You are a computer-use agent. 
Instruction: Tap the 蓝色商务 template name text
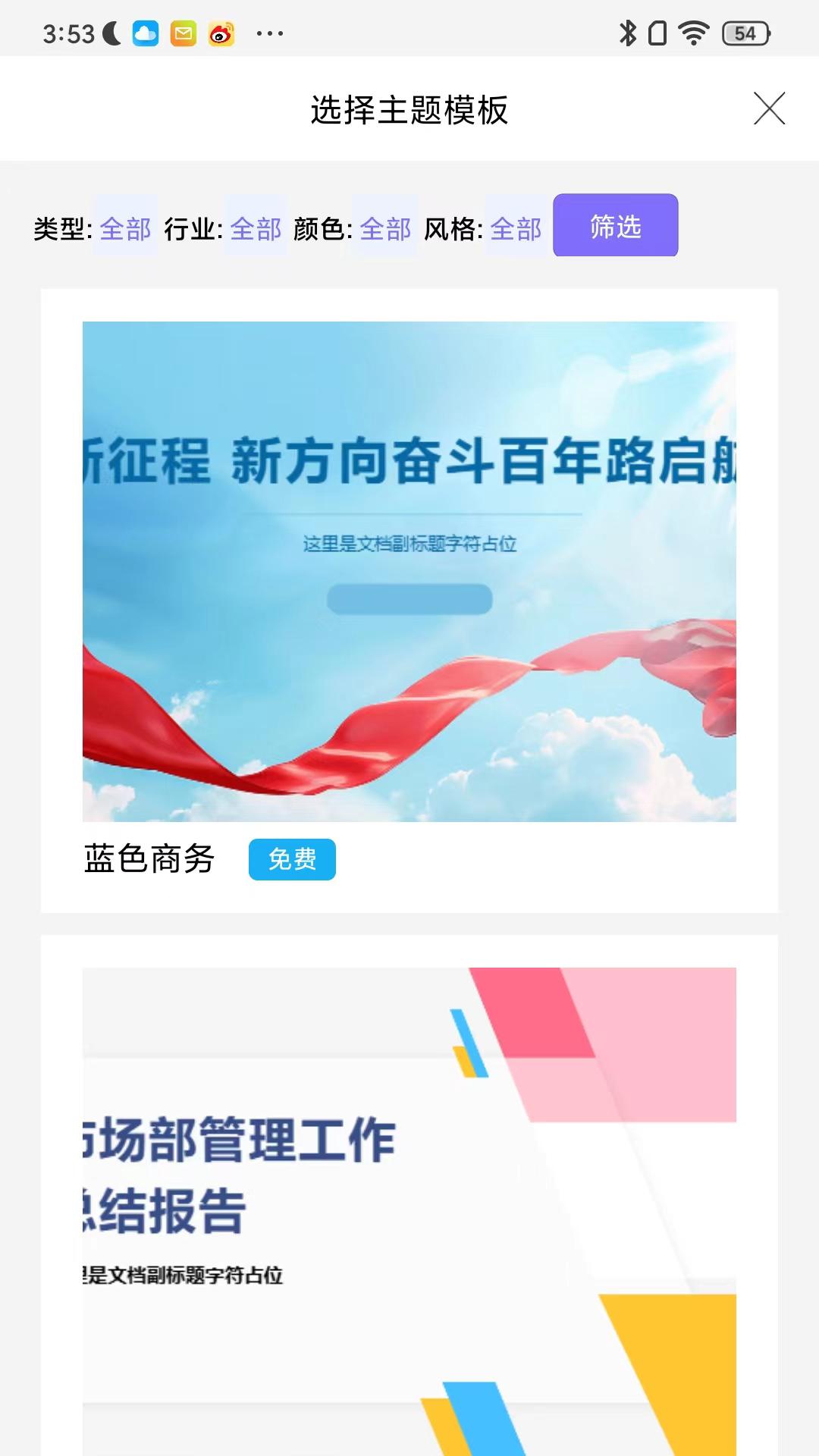coord(149,858)
